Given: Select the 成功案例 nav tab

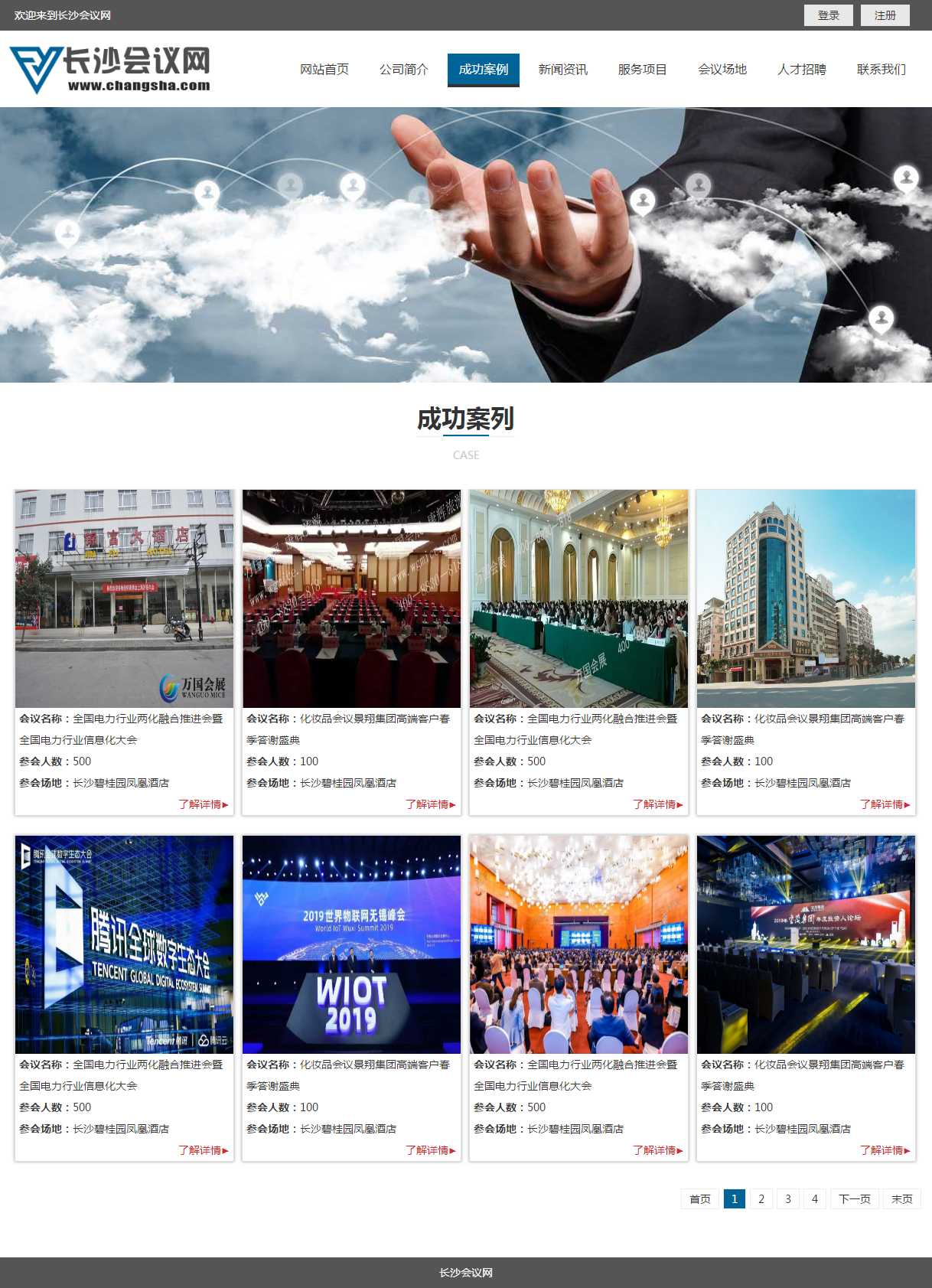Looking at the screenshot, I should 483,70.
